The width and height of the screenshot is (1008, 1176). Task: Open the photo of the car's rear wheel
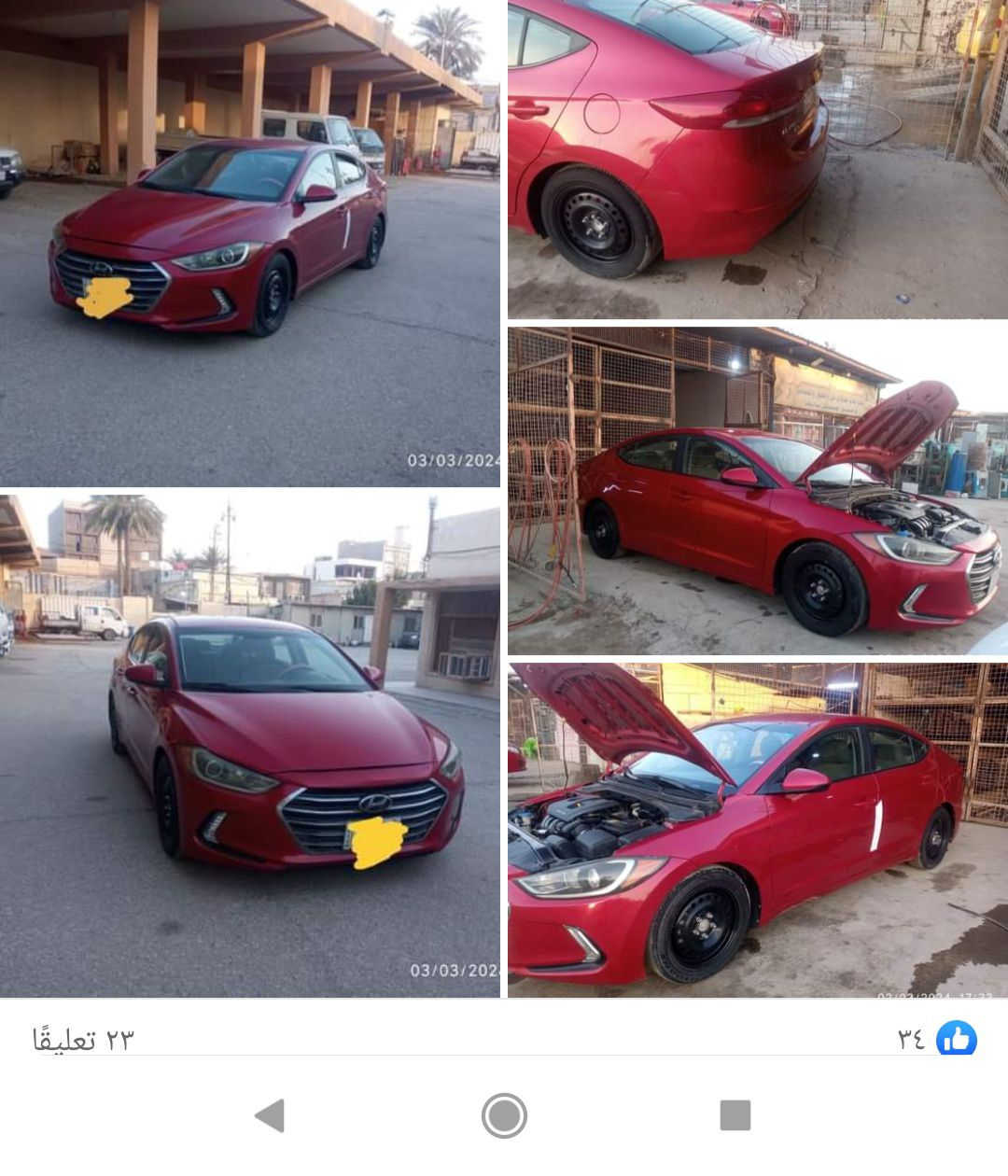(757, 159)
